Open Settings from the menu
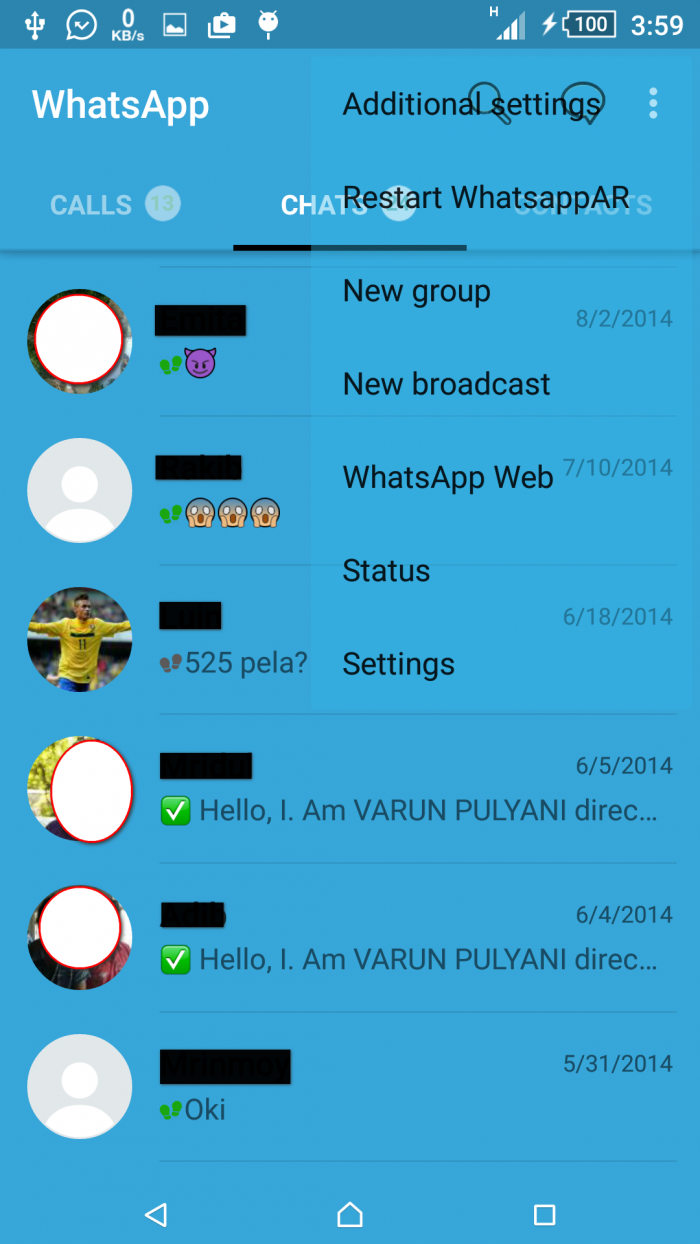The width and height of the screenshot is (700, 1244). click(398, 664)
